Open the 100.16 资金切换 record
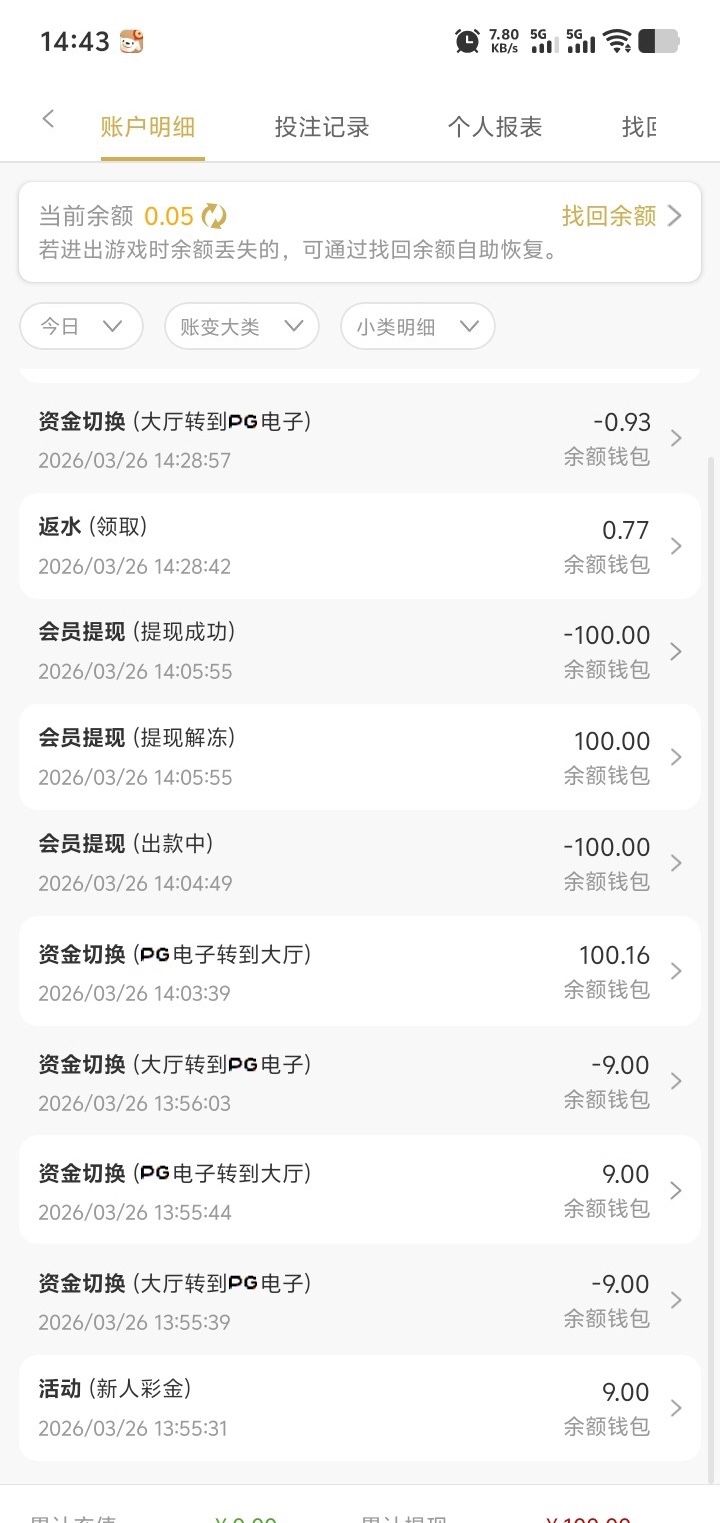 click(x=360, y=971)
